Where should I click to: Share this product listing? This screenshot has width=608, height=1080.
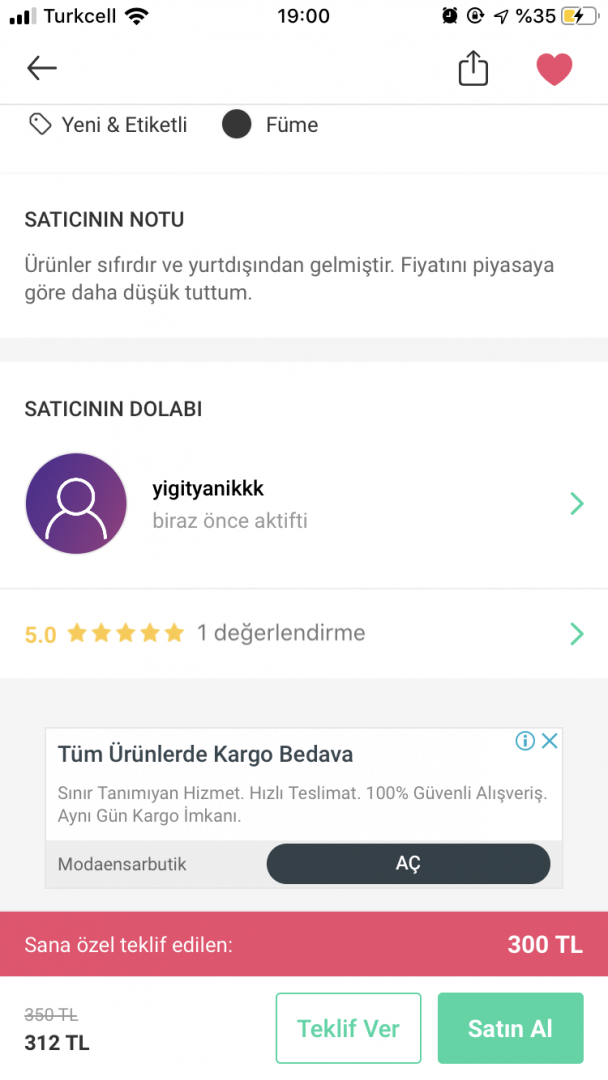click(473, 68)
